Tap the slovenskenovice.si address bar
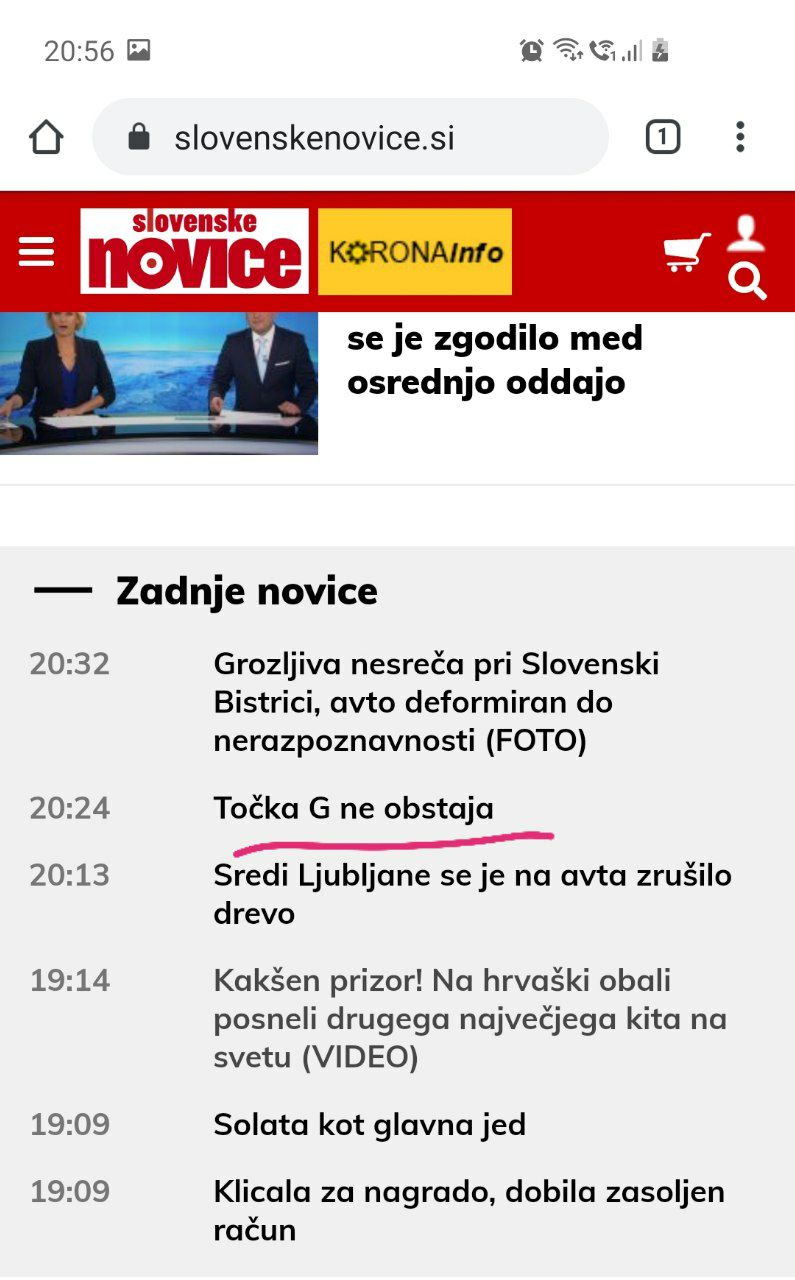Image resolution: width=795 pixels, height=1280 pixels. tap(350, 137)
